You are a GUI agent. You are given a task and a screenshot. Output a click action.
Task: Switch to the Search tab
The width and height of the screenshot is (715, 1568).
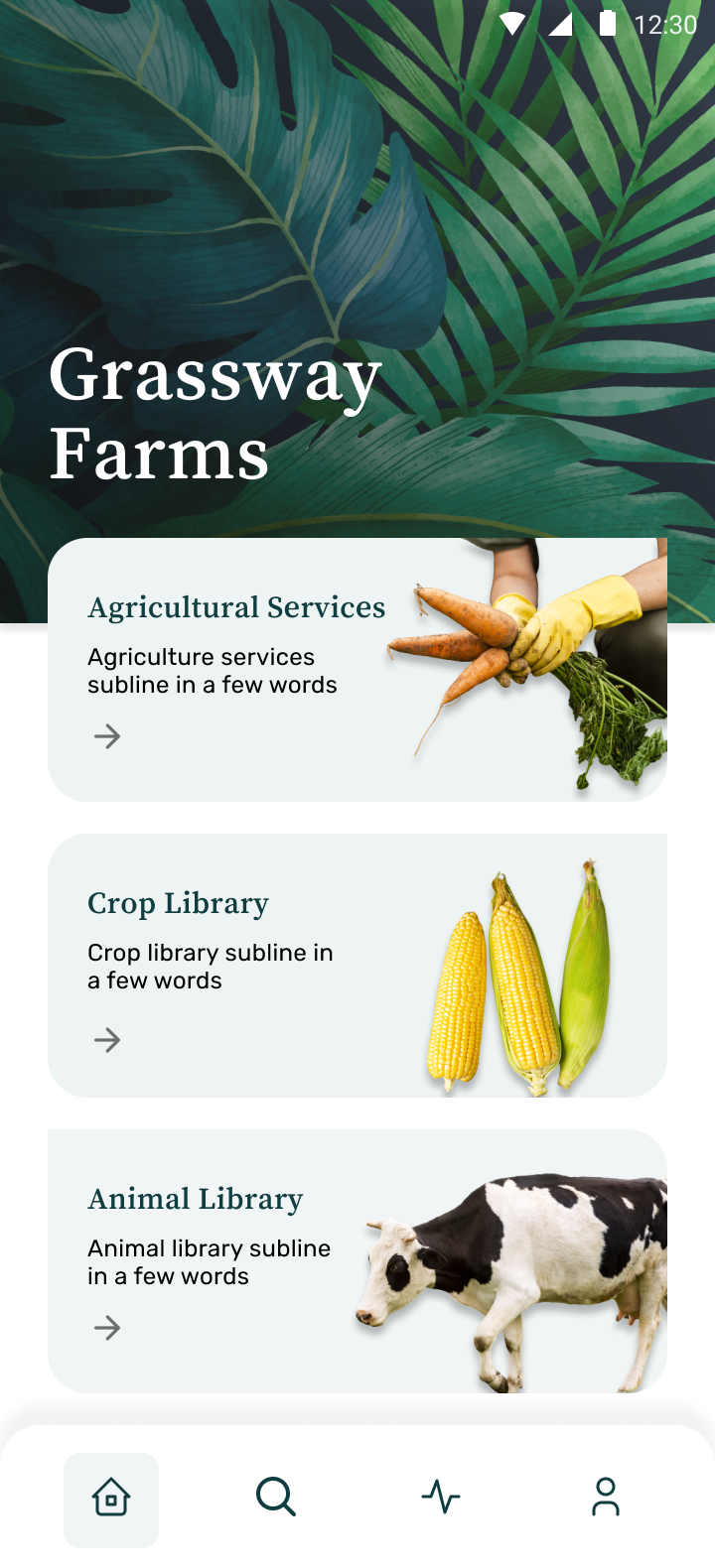[276, 1497]
